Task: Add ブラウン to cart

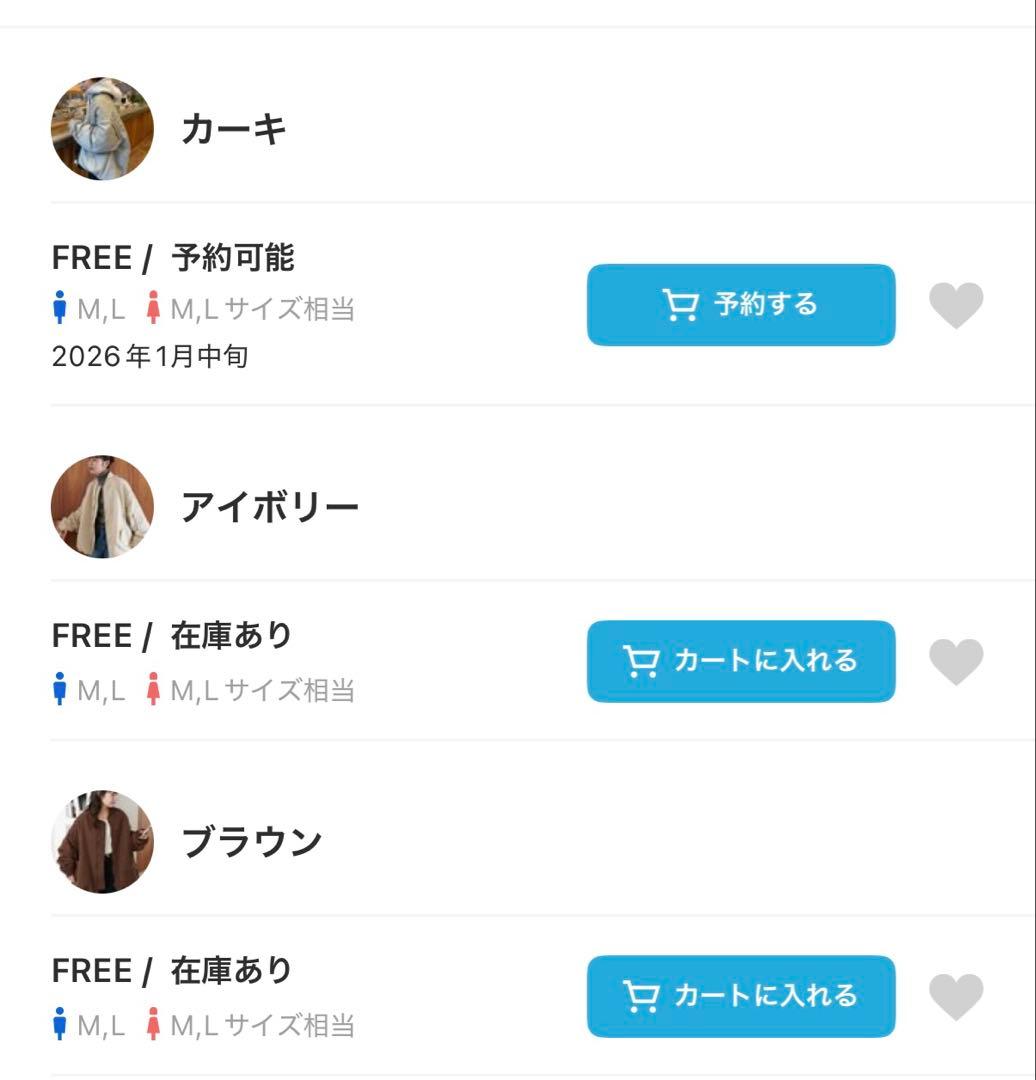Action: (740, 996)
